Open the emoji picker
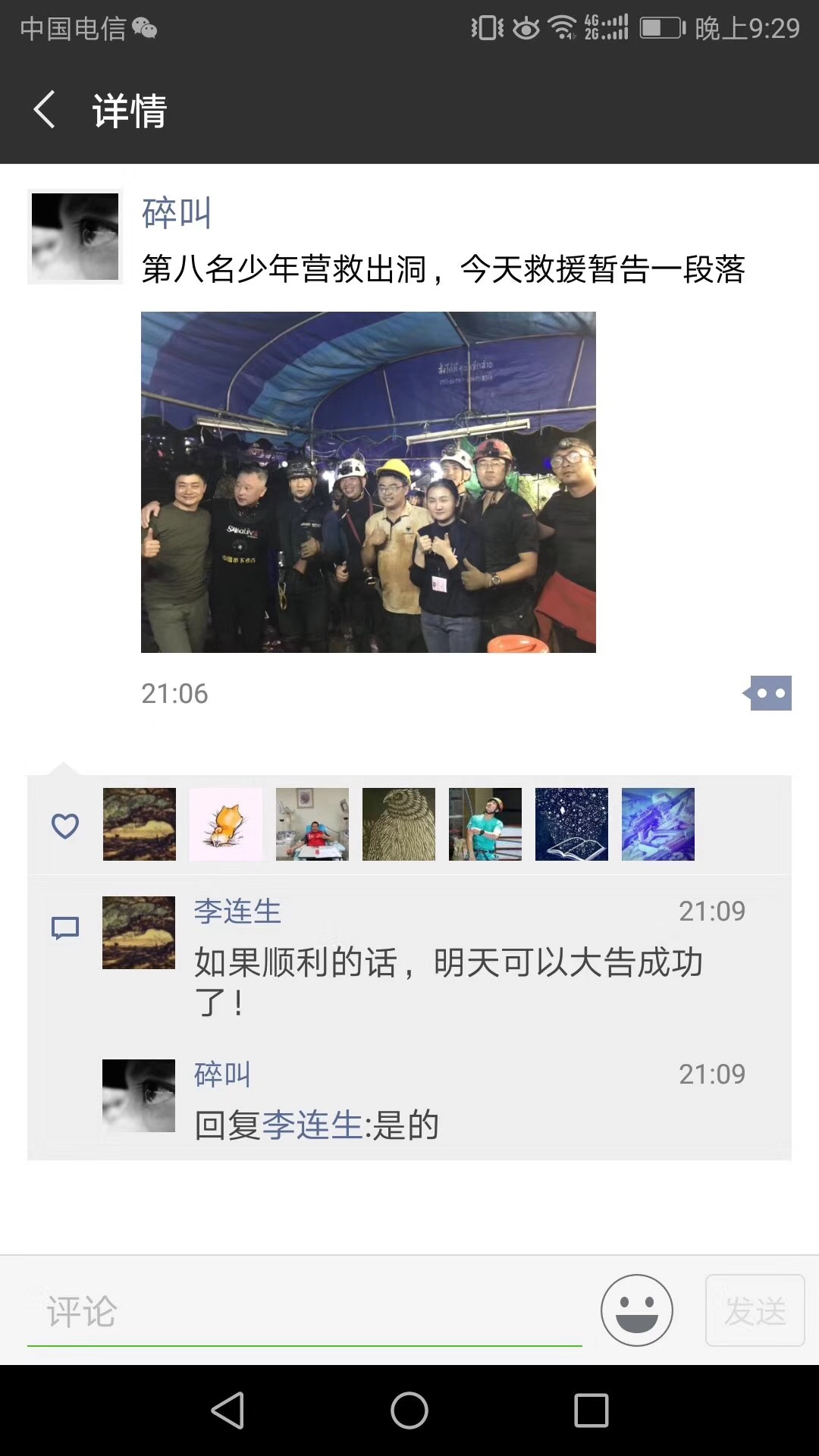 (x=636, y=1310)
